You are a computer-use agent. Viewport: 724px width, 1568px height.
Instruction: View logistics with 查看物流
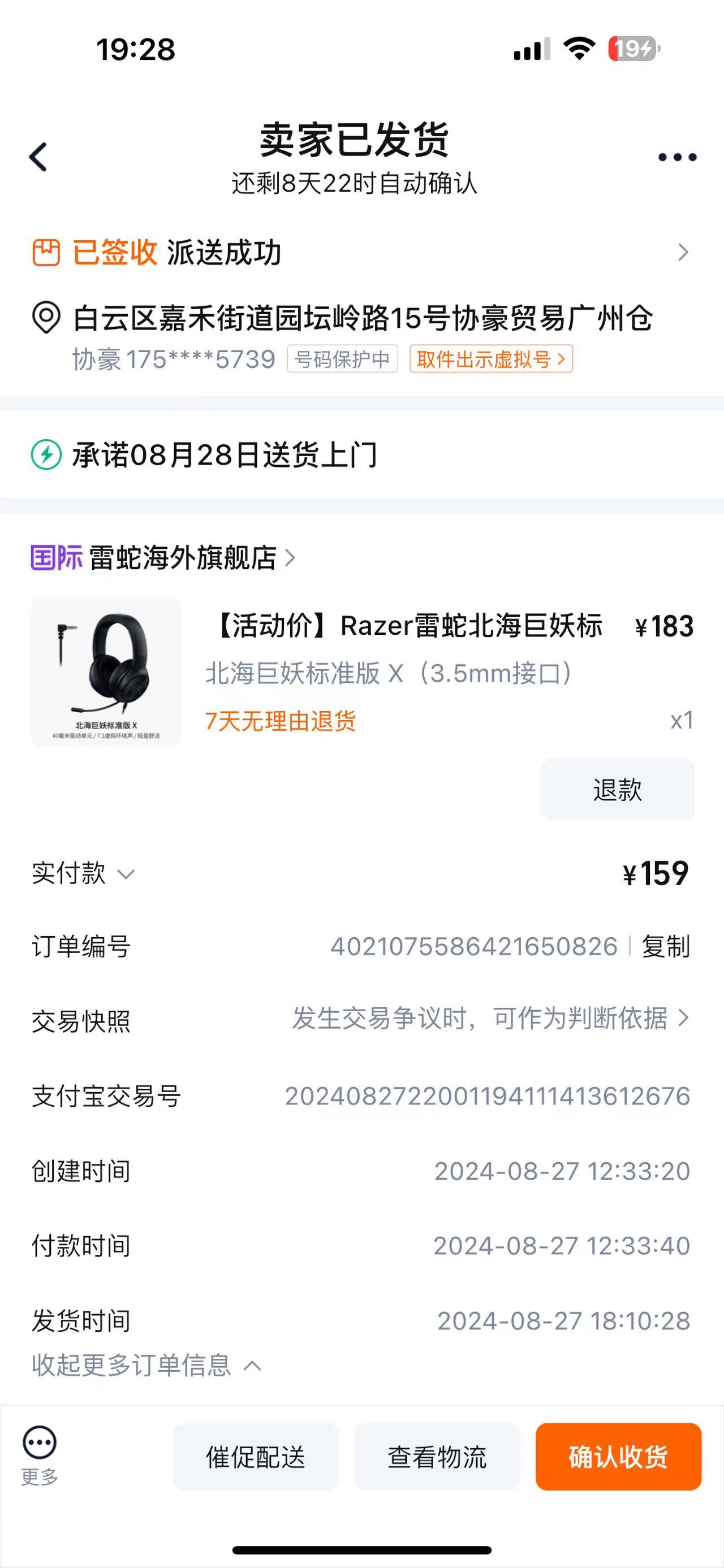pos(437,1457)
